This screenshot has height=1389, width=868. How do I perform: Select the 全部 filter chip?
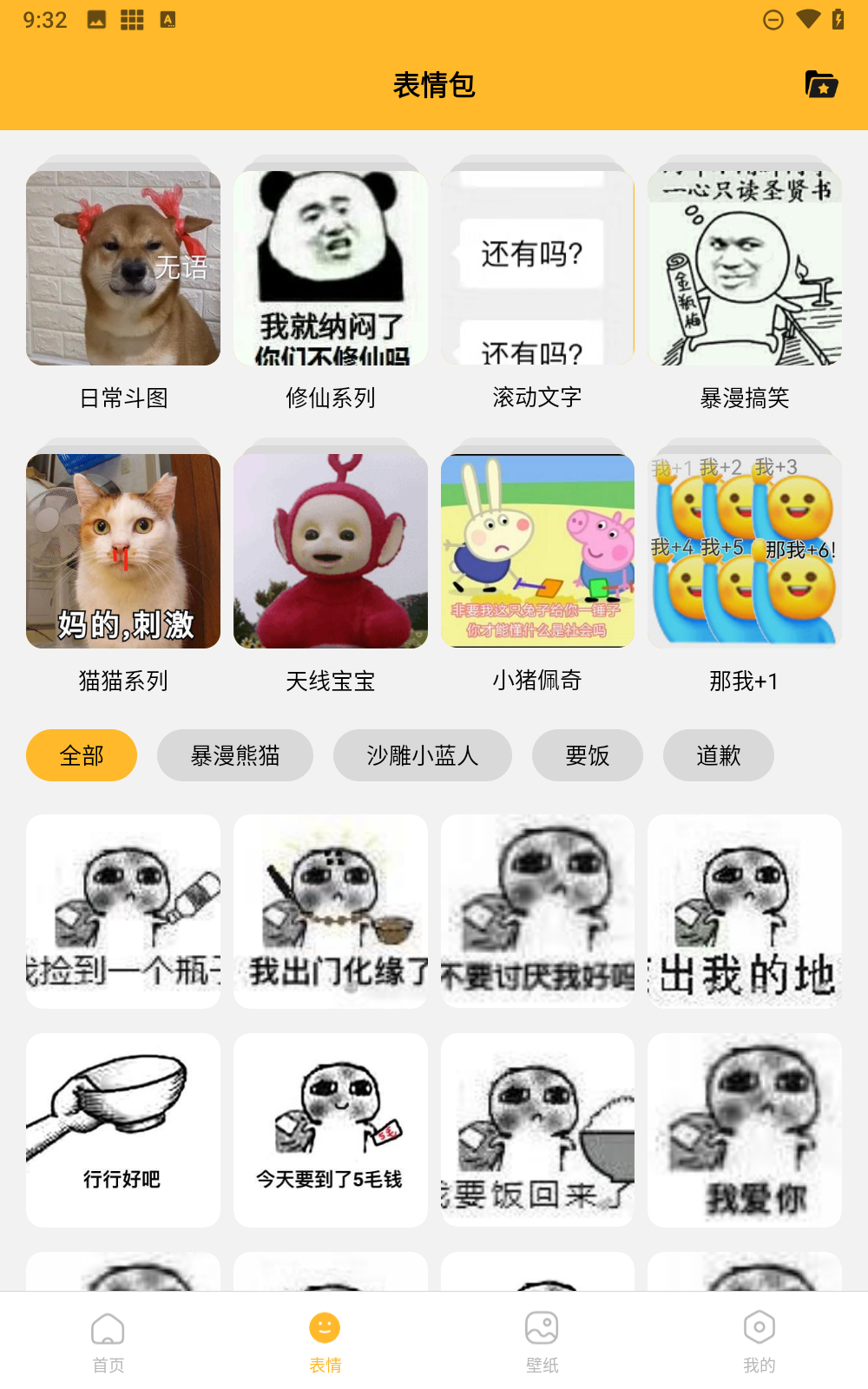(82, 755)
